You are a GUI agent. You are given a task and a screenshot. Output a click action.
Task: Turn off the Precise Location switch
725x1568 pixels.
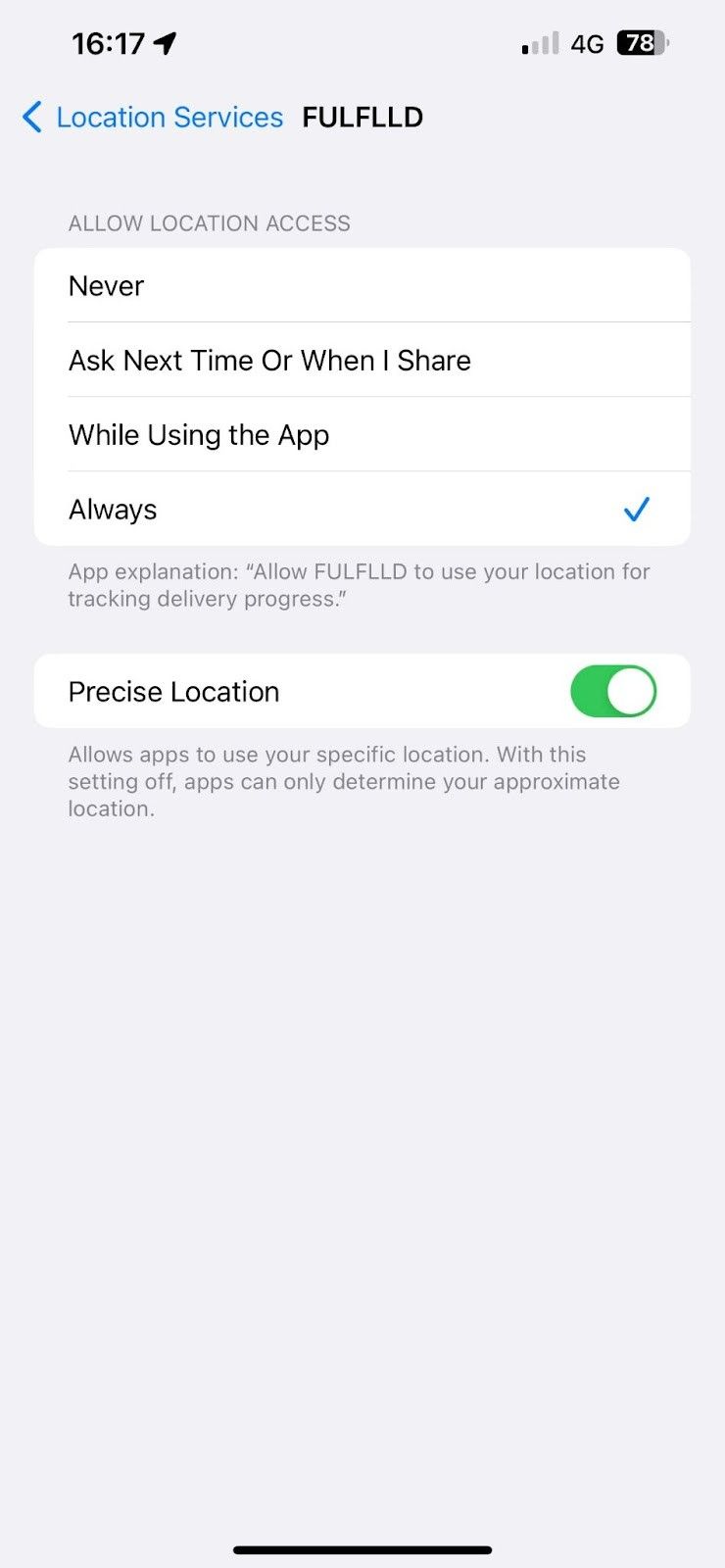click(613, 692)
